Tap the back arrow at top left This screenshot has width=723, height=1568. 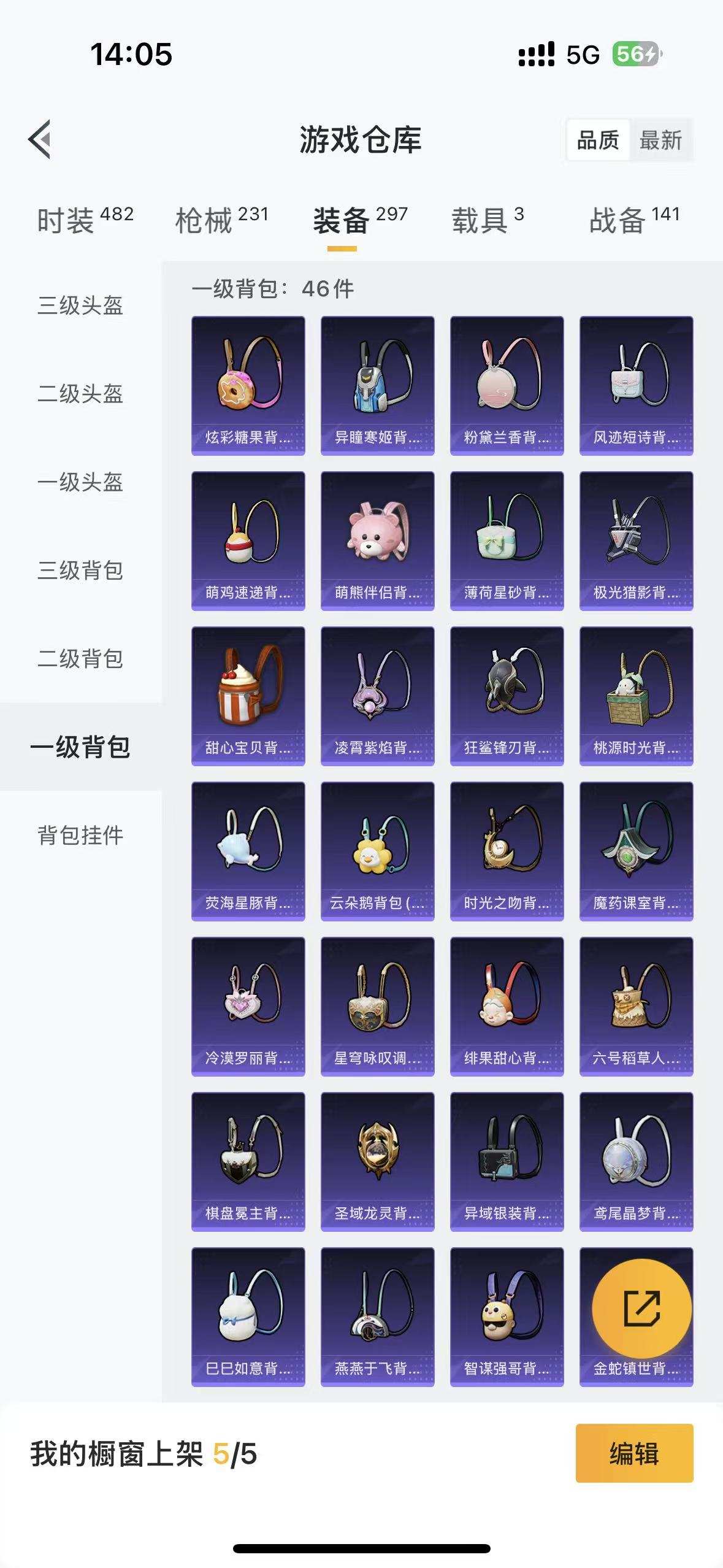pos(40,140)
